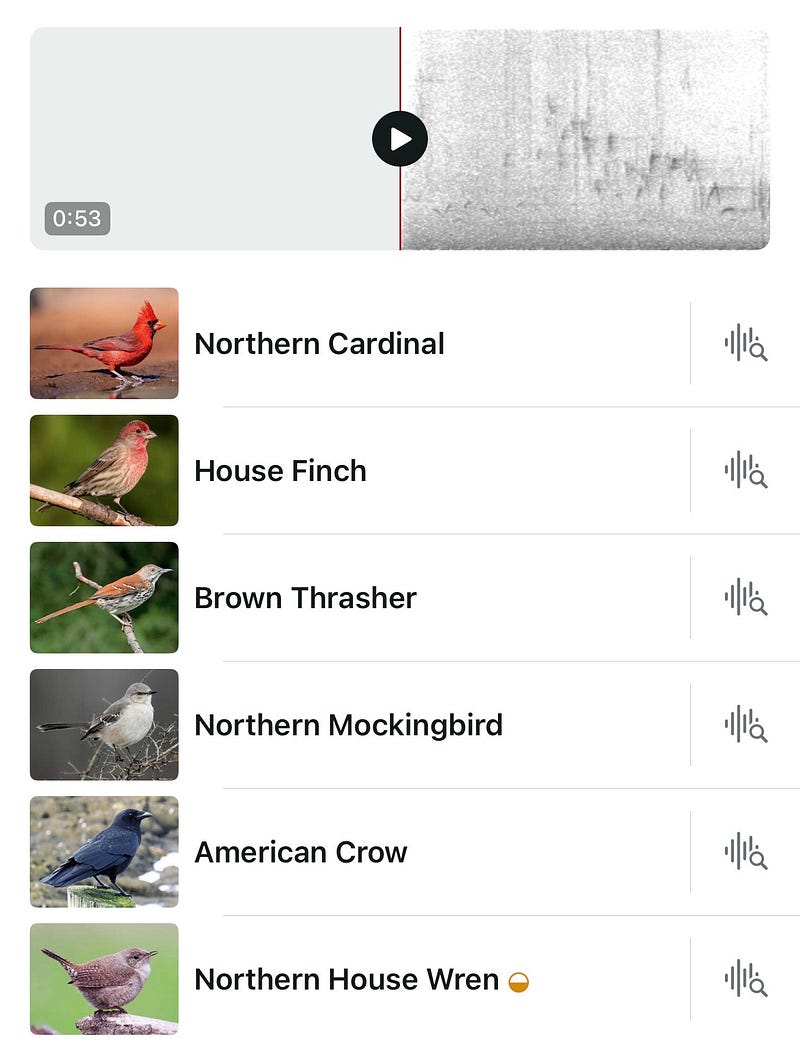800x1052 pixels.
Task: Find Northern Cardinal sounds in the recording
Action: pyautogui.click(x=745, y=343)
